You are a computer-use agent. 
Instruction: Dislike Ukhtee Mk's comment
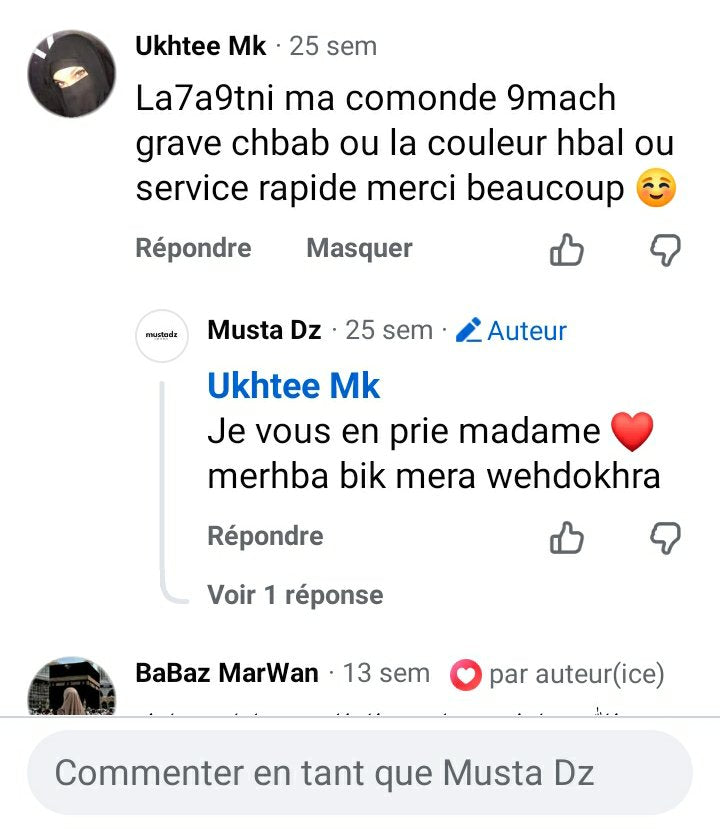coord(665,250)
